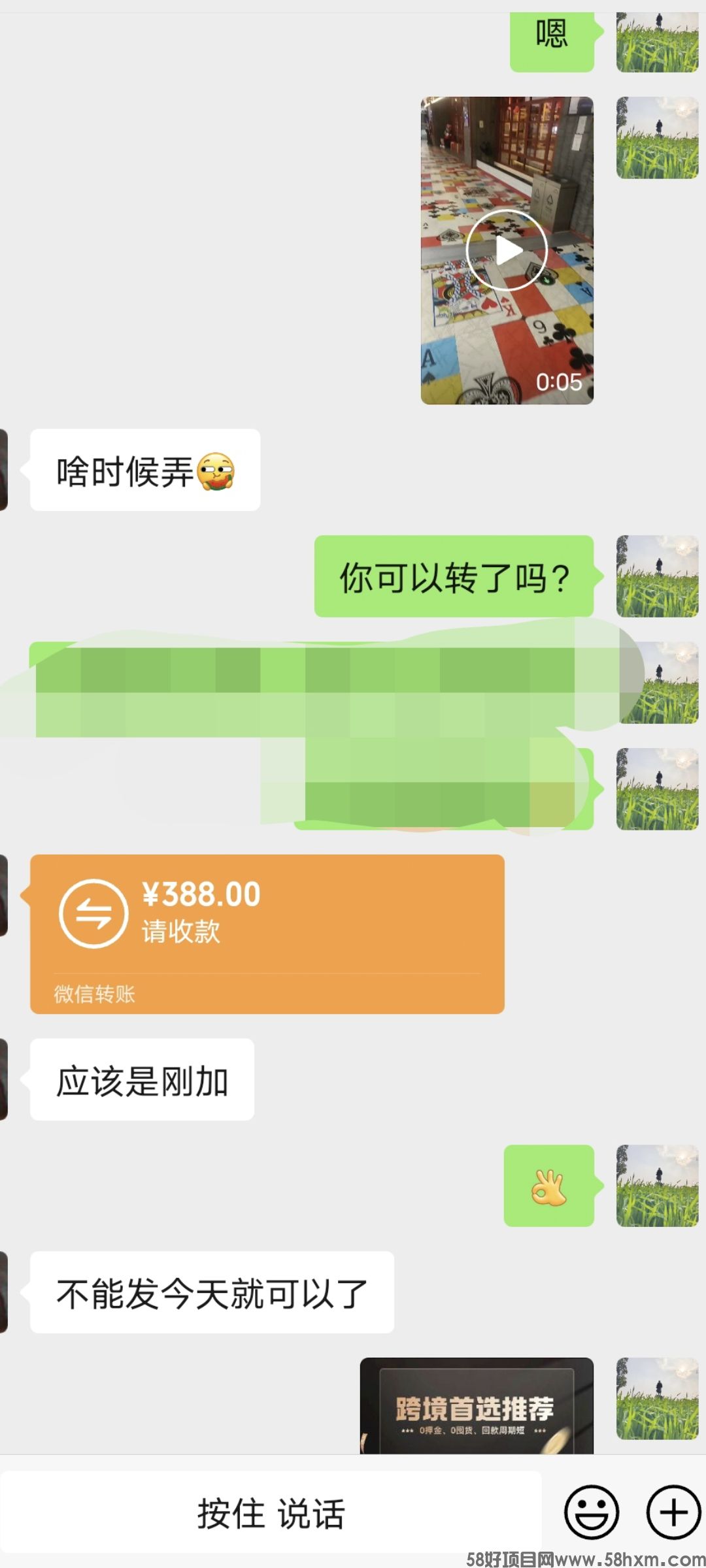Viewport: 706px width, 1568px height.
Task: Open the plus attachment menu
Action: (673, 1512)
